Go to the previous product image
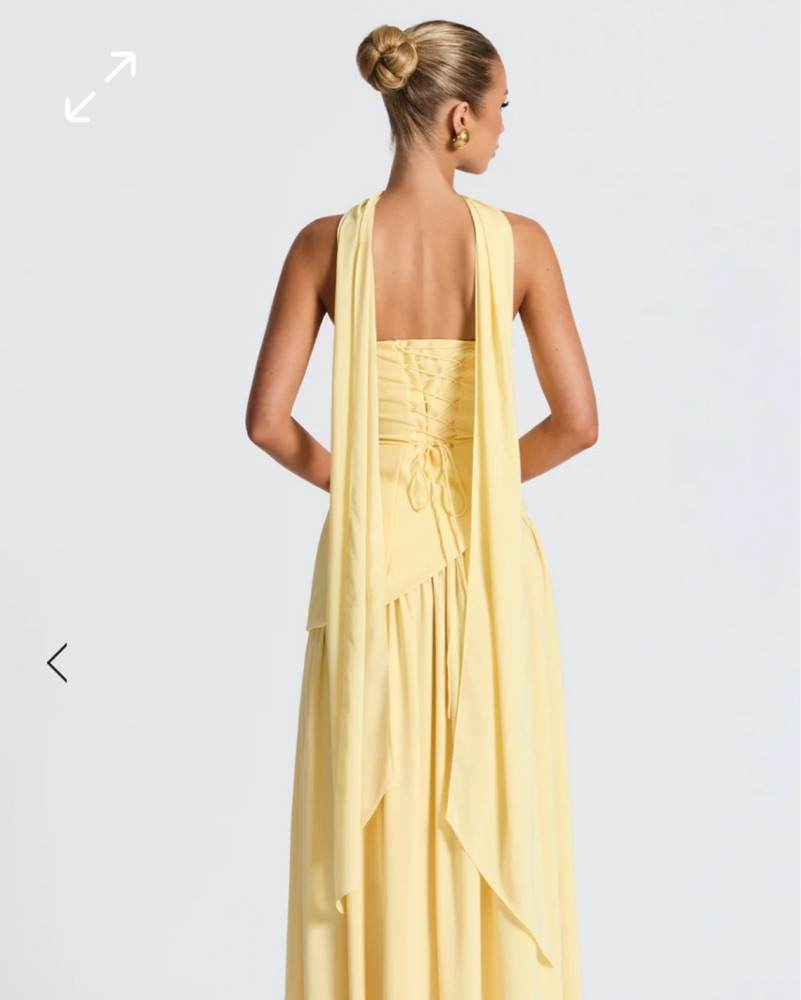This screenshot has height=1000, width=801. [57, 662]
